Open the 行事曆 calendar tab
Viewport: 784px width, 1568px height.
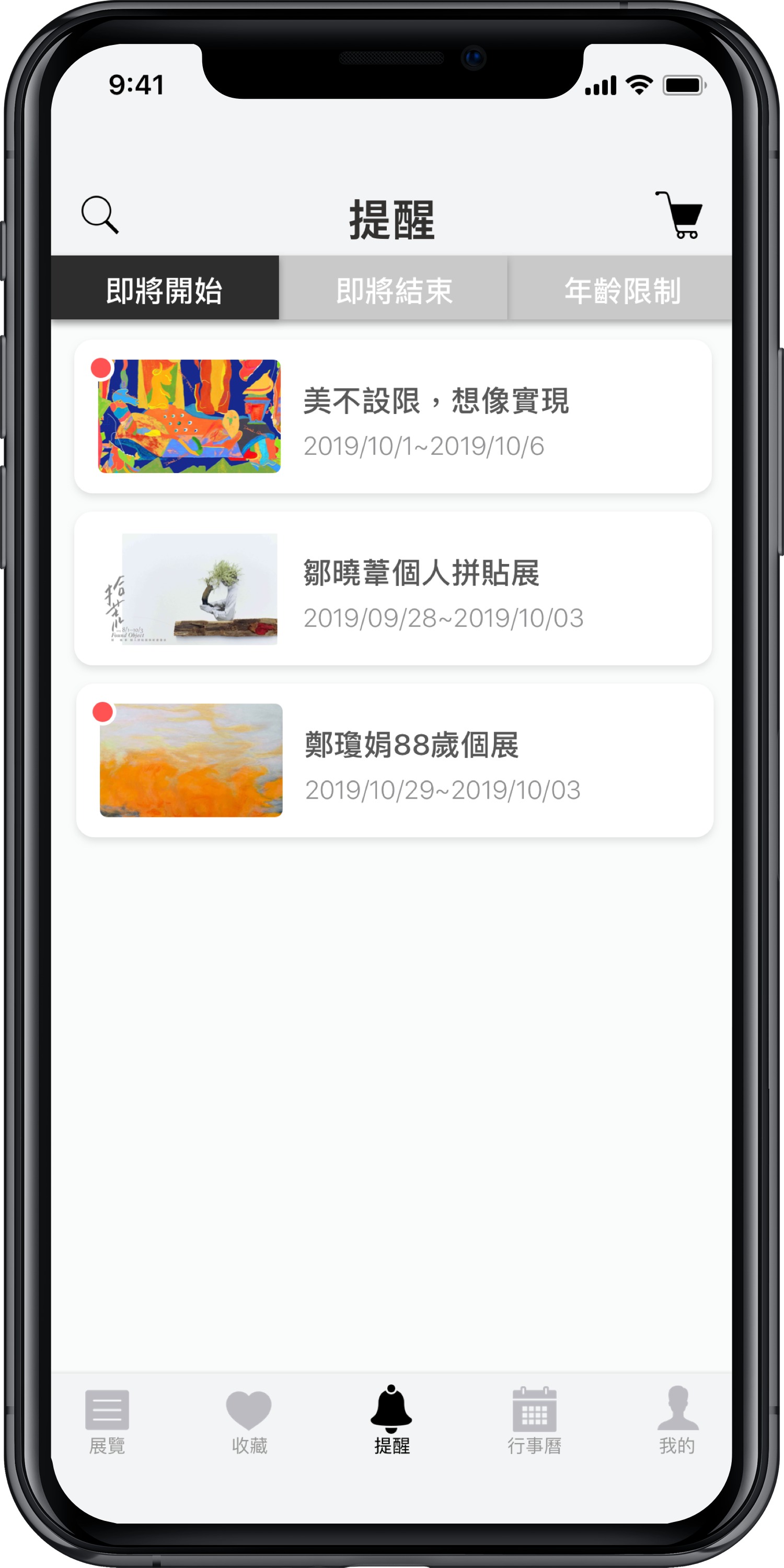[x=535, y=1420]
